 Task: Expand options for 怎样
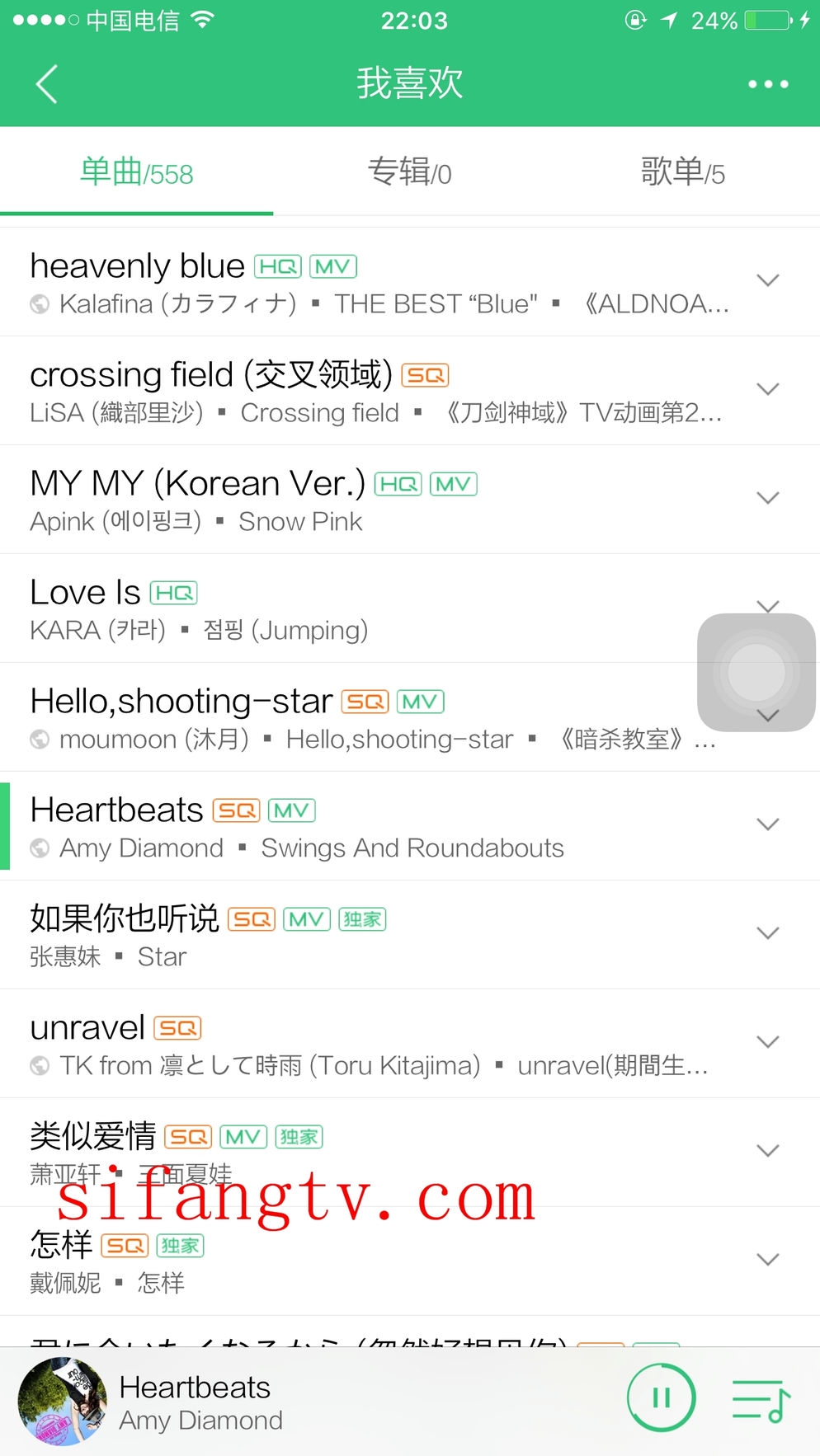pos(768,1260)
